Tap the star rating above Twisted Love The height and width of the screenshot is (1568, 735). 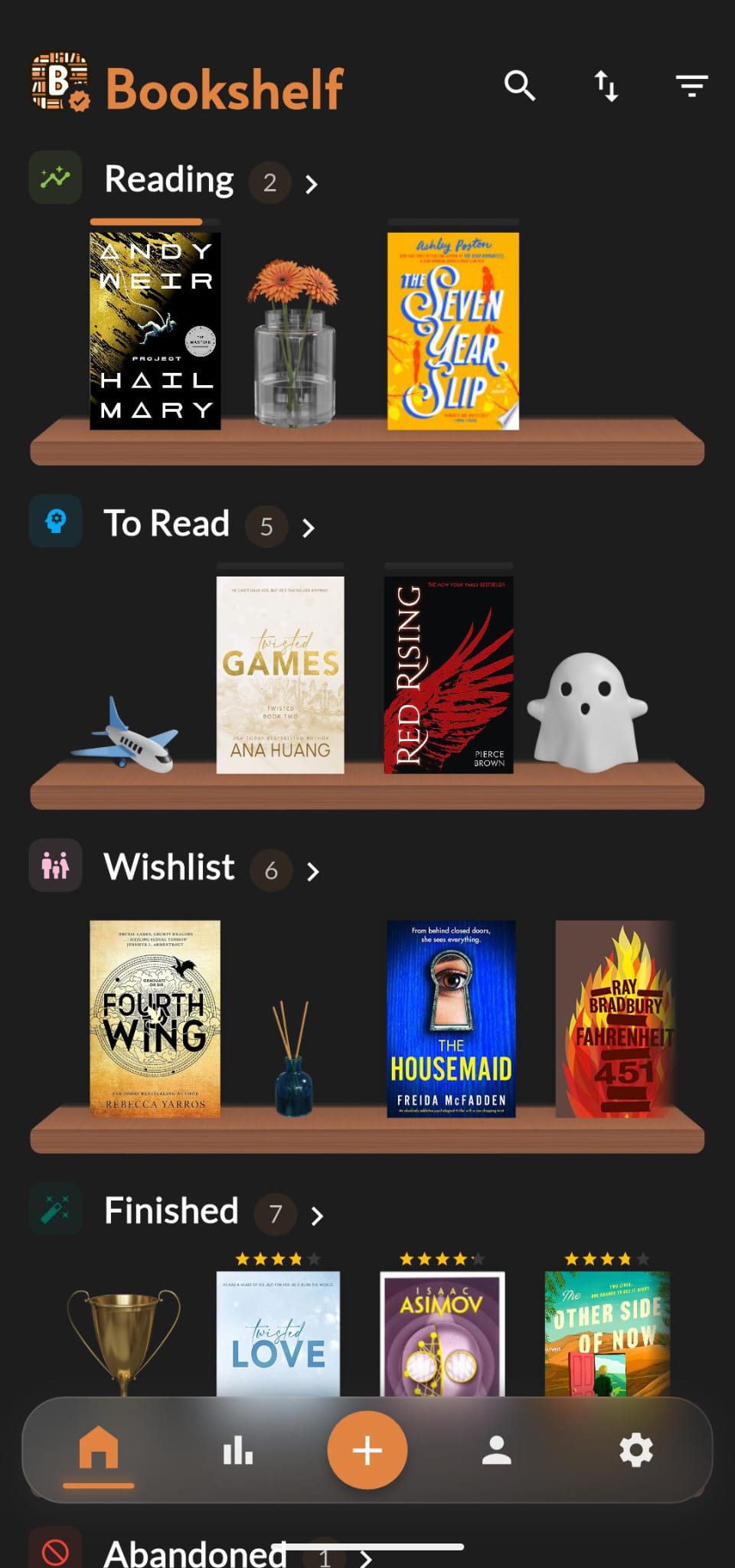click(276, 1256)
